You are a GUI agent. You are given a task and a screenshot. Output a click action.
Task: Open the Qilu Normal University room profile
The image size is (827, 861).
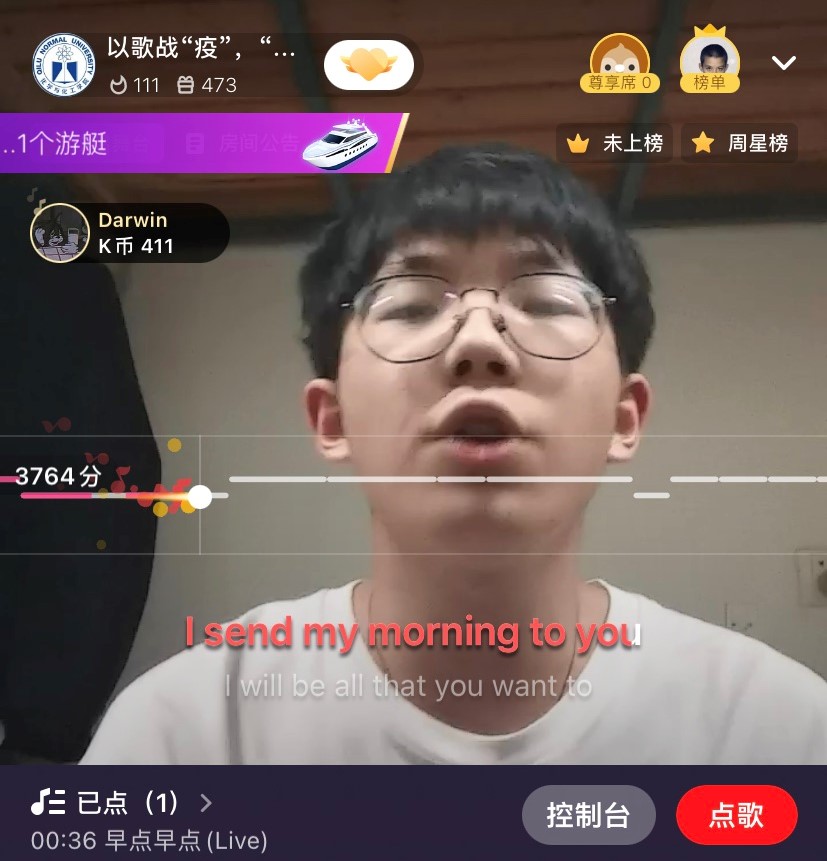[x=64, y=65]
